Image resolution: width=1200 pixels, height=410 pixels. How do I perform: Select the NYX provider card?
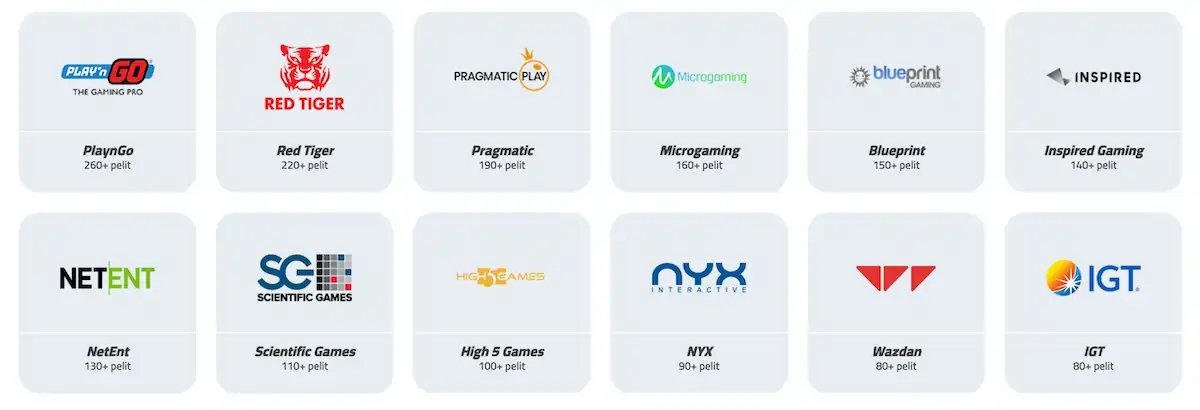tap(699, 302)
